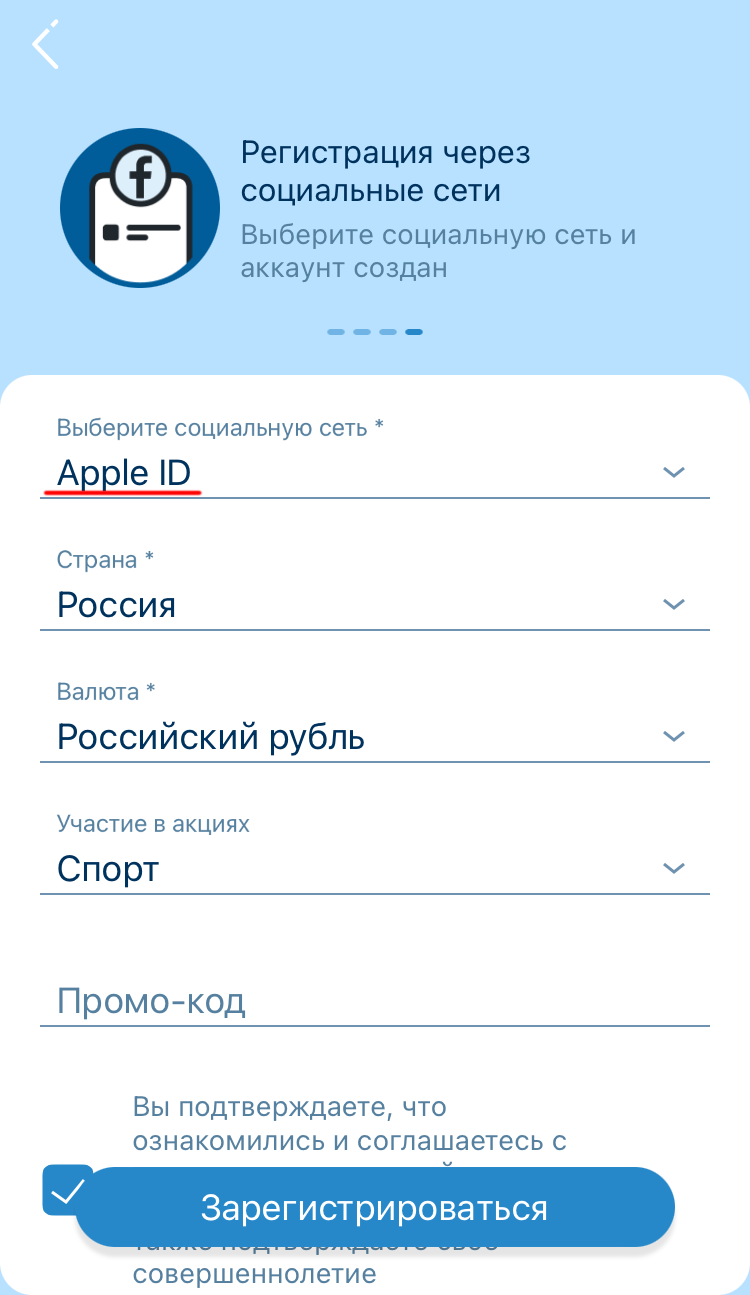Click the back arrow at top left

[46, 45]
